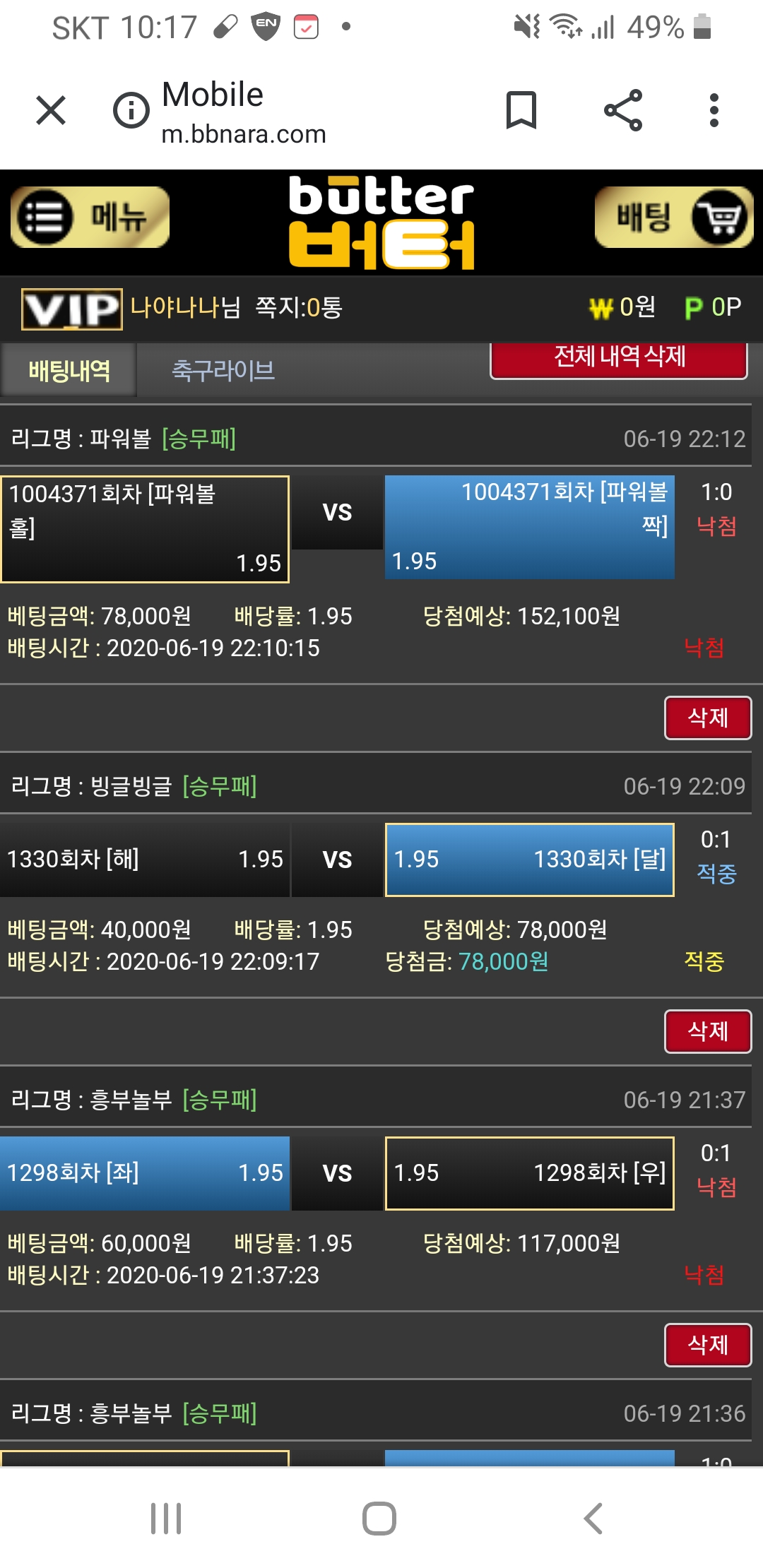Open the browser overflow menu
The height and width of the screenshot is (1568, 763).
coord(714,110)
